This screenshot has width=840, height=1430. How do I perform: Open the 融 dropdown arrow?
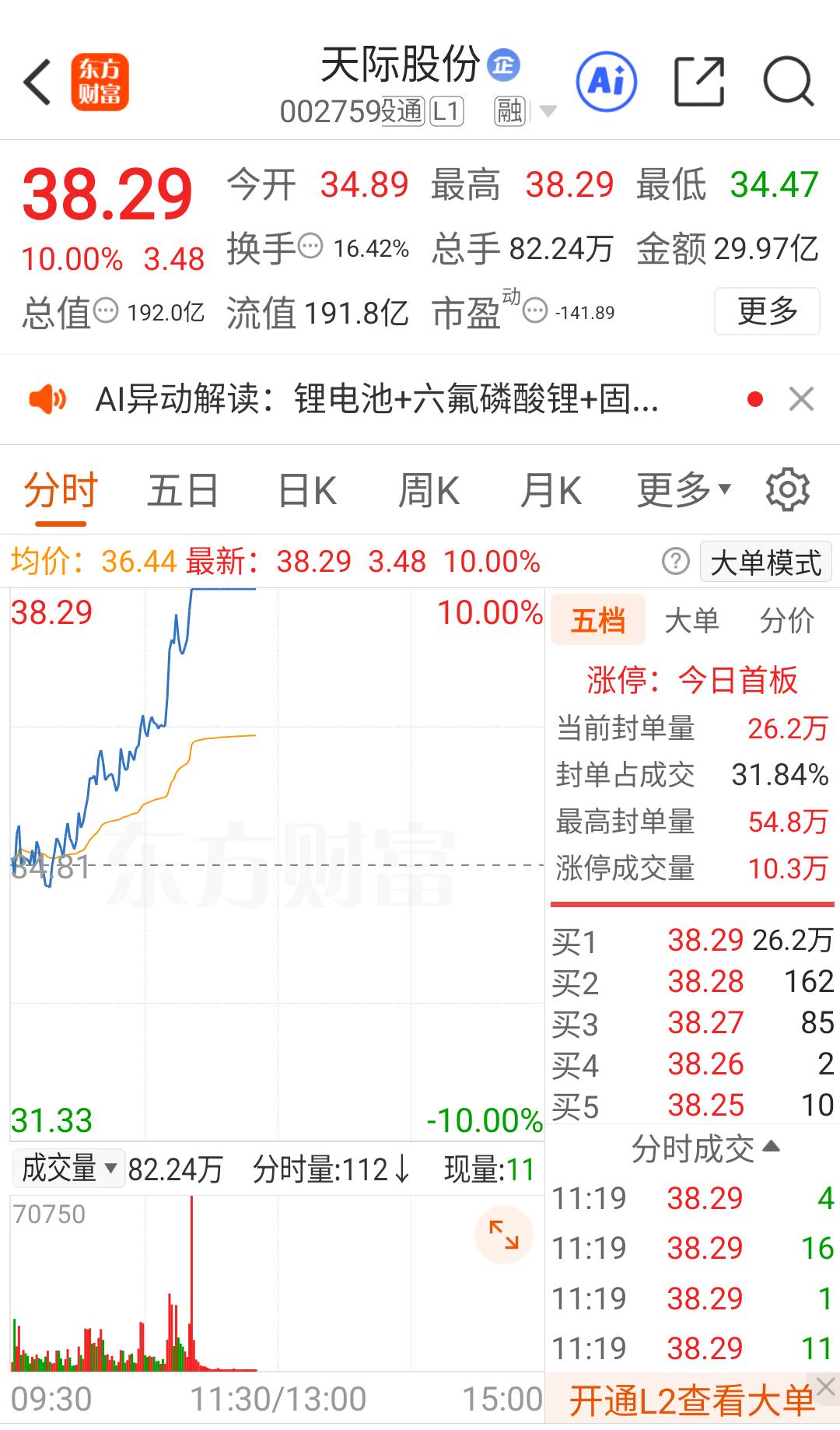tap(547, 110)
